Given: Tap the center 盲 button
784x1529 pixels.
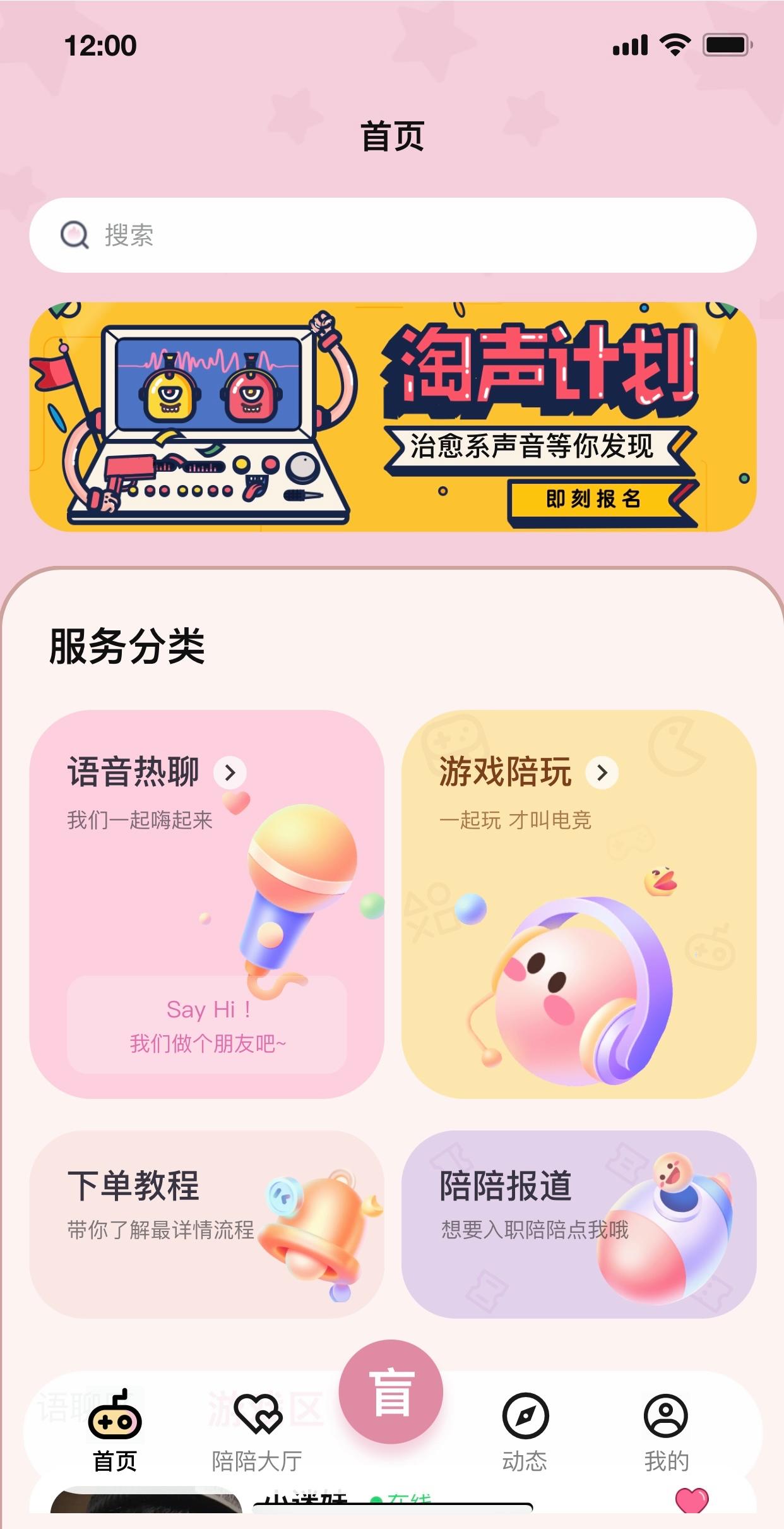Looking at the screenshot, I should pos(391,1392).
